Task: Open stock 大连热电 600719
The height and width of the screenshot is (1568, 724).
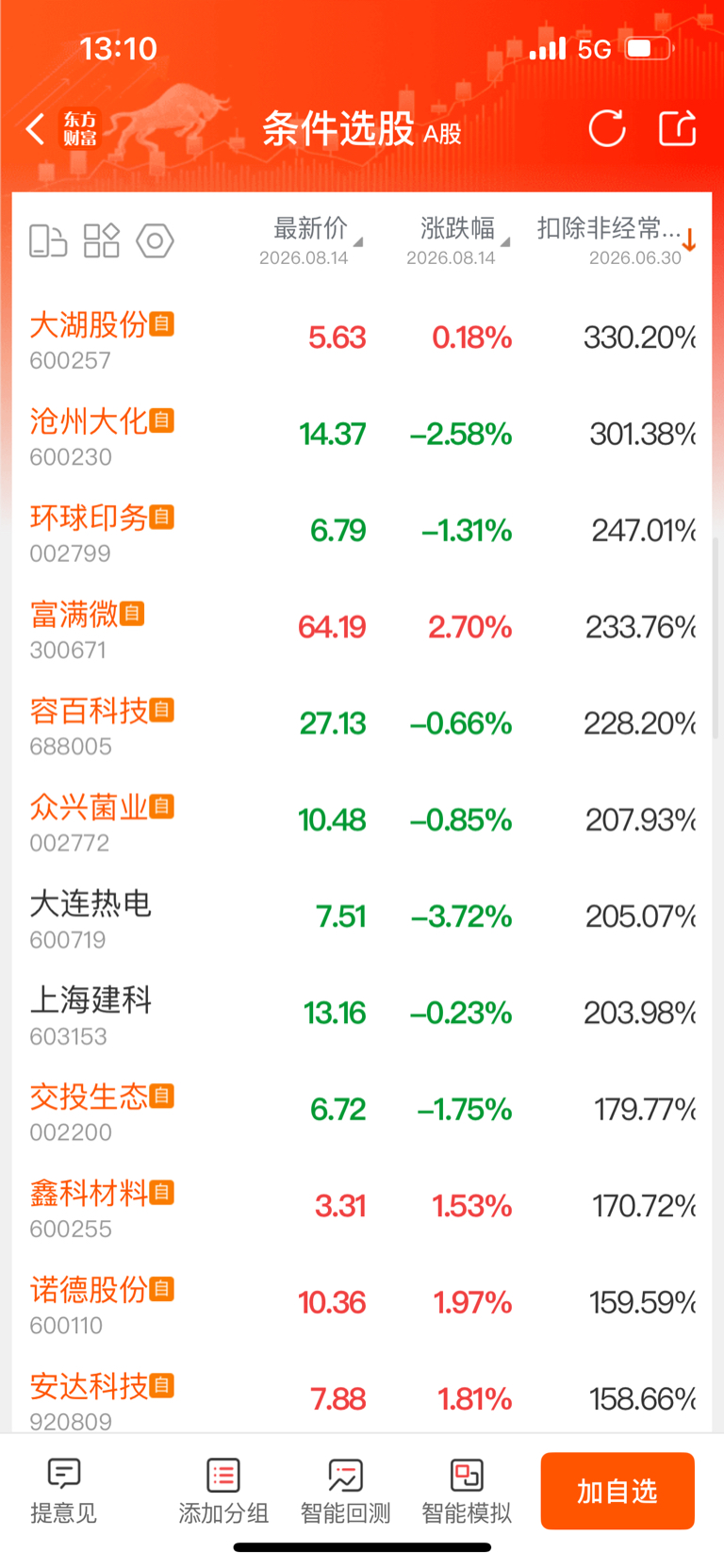Action: [362, 917]
